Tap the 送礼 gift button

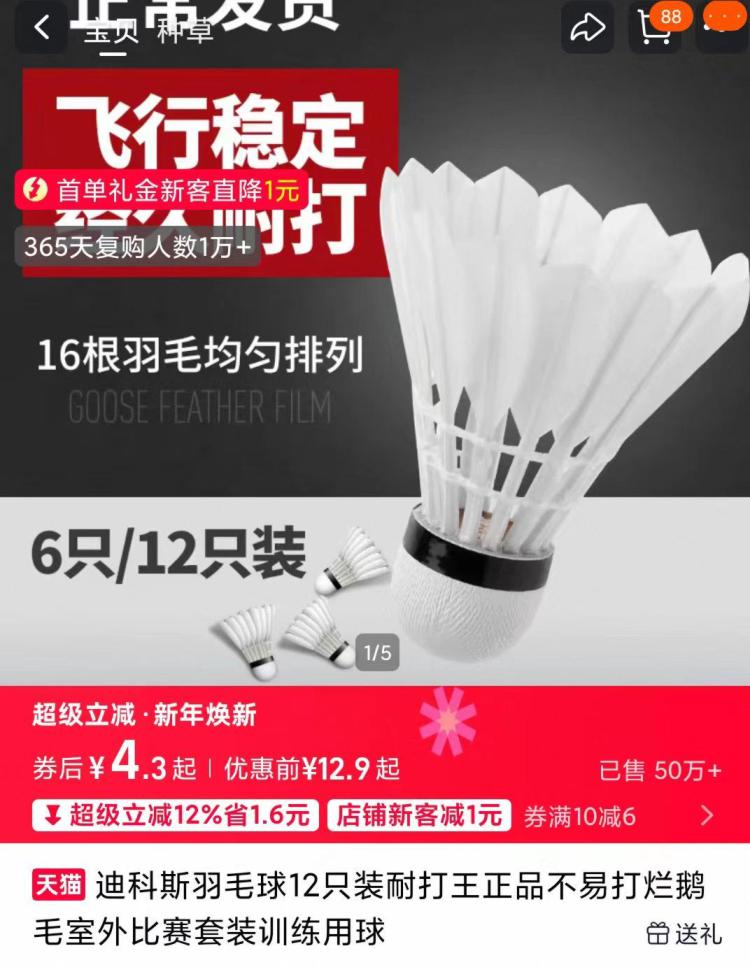pos(684,934)
